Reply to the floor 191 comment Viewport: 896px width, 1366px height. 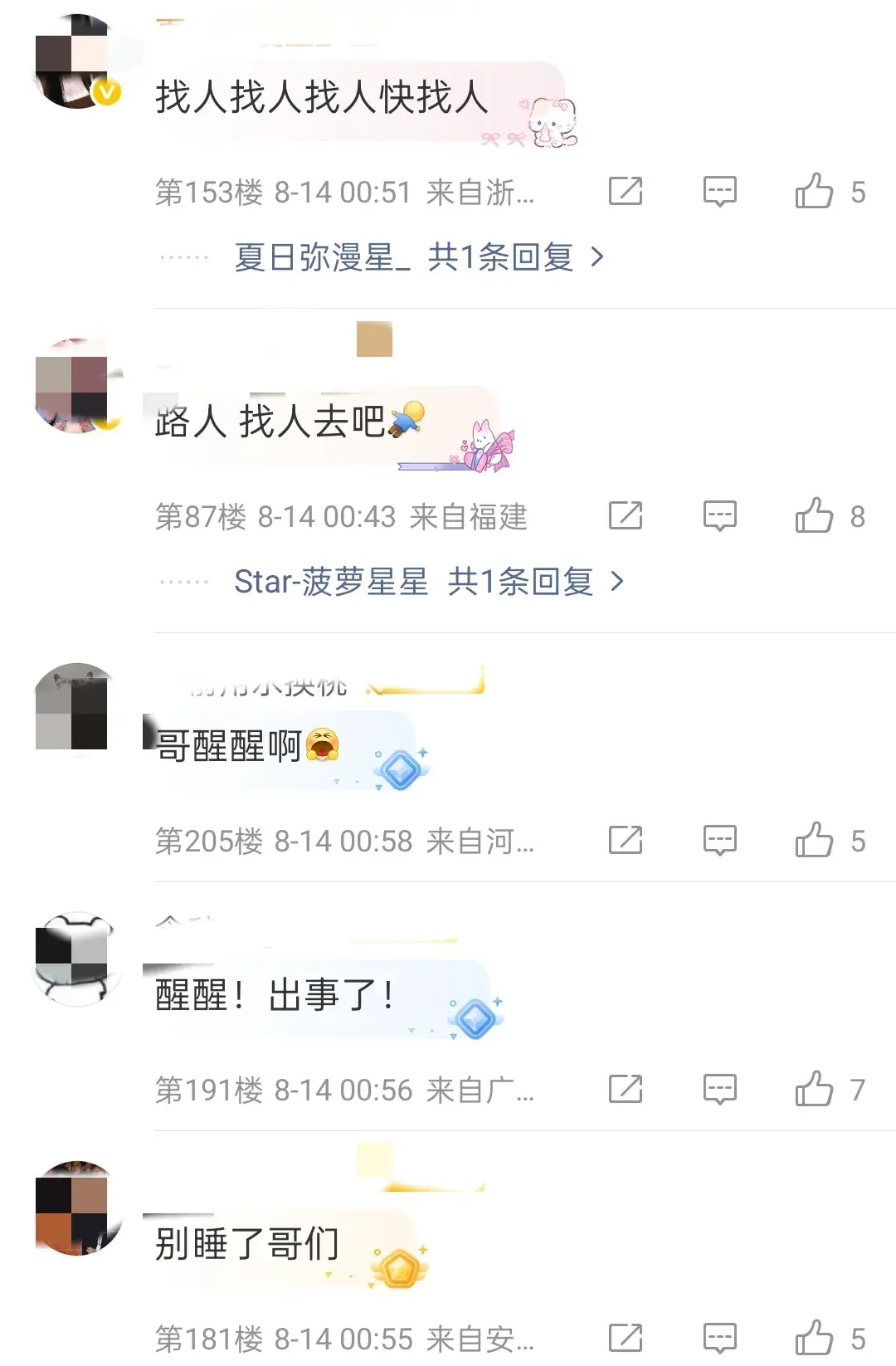point(719,1089)
